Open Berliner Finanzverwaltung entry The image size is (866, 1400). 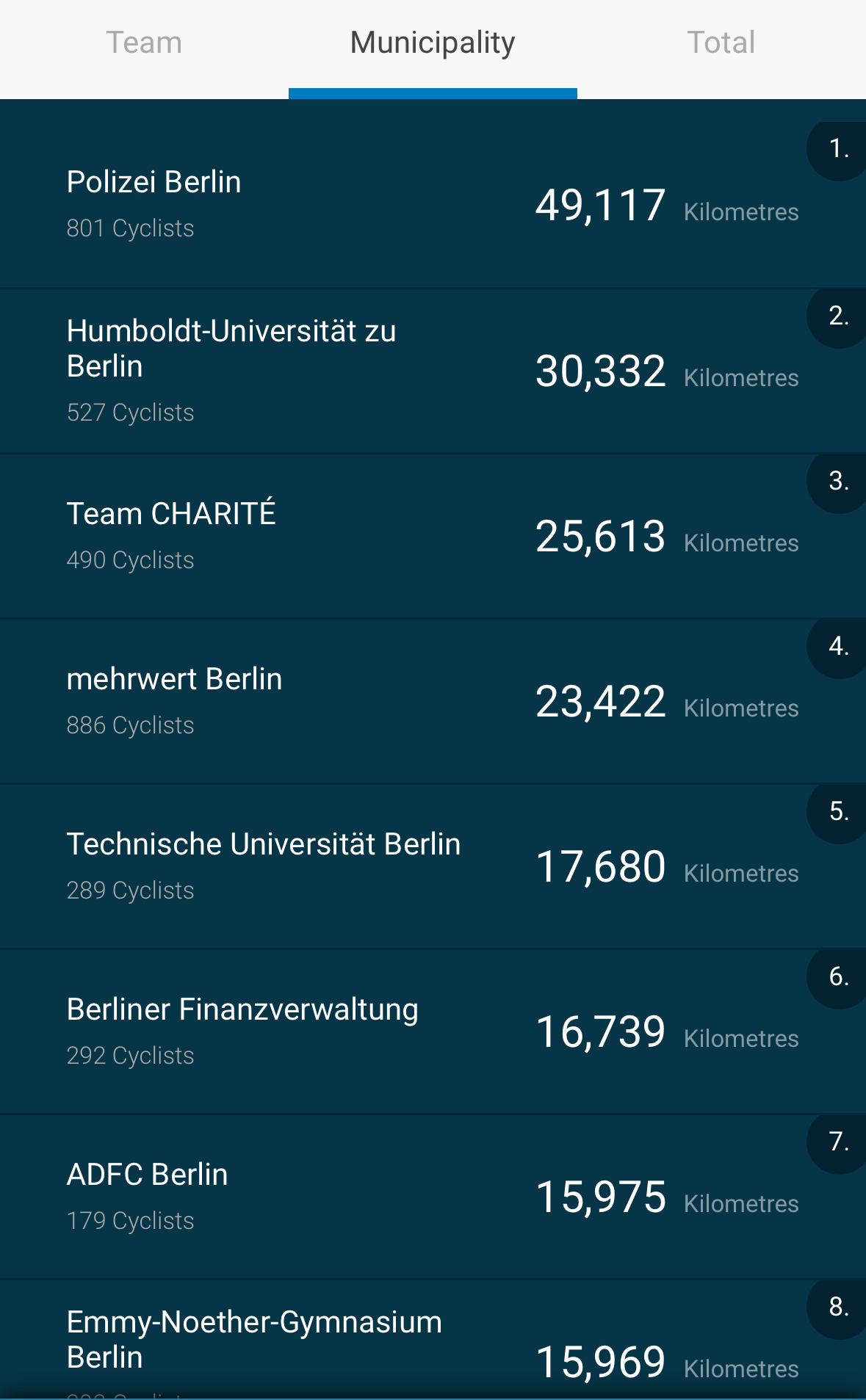(x=433, y=1031)
